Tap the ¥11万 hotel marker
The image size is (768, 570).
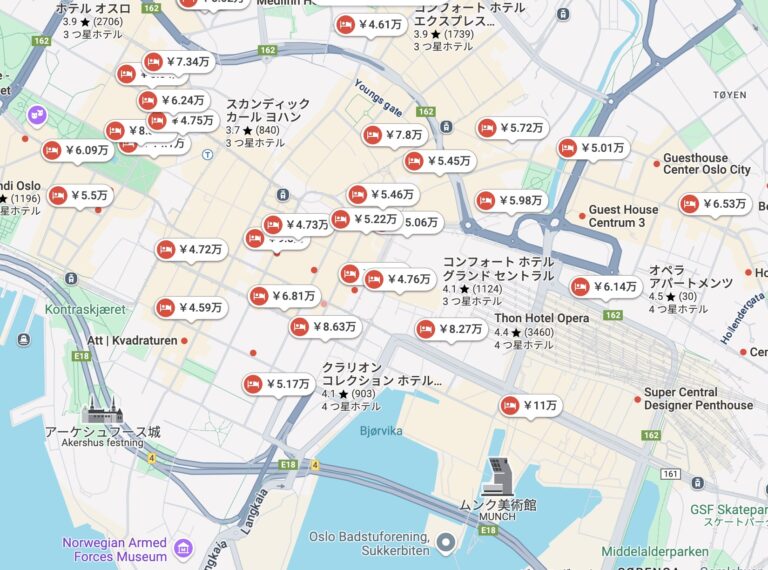click(x=531, y=406)
